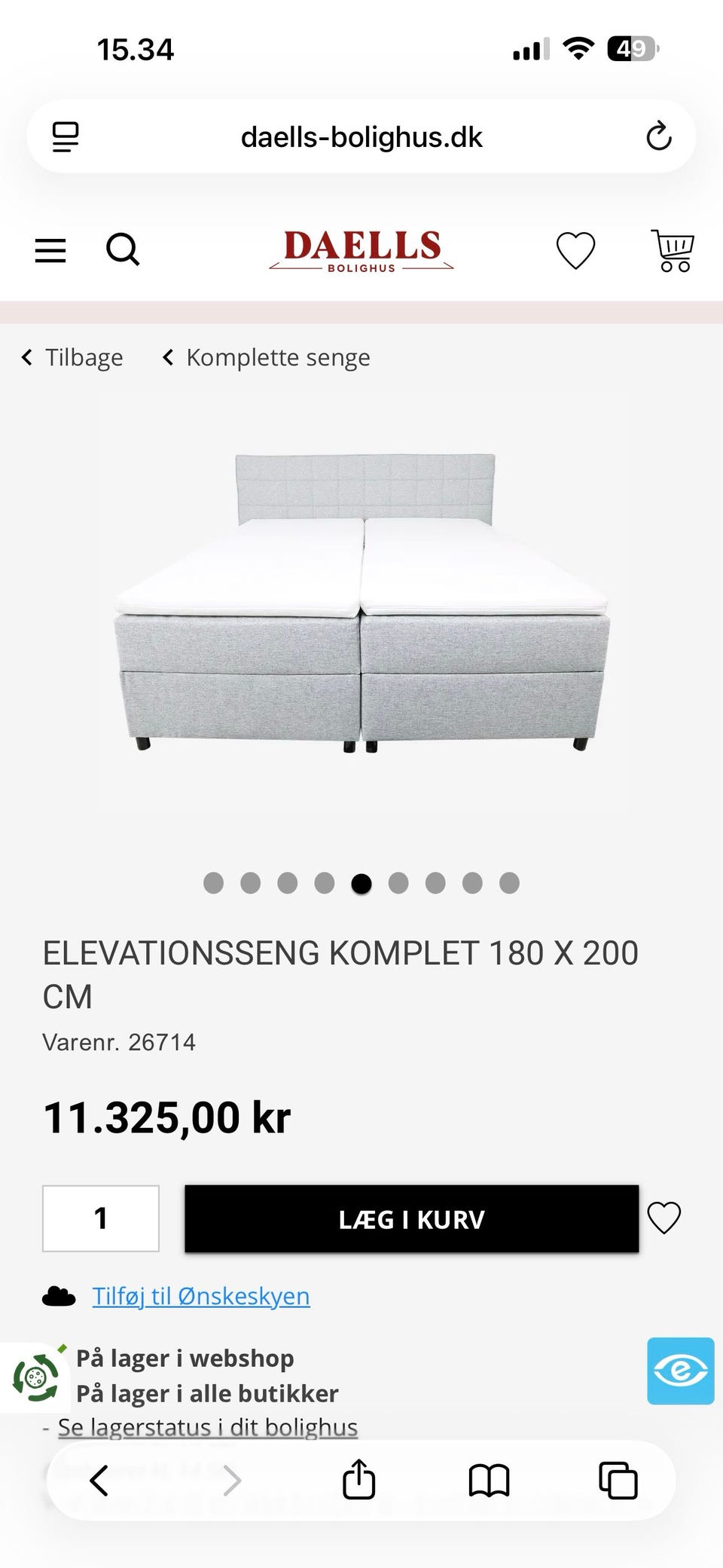Open the hamburger navigation menu

50,250
